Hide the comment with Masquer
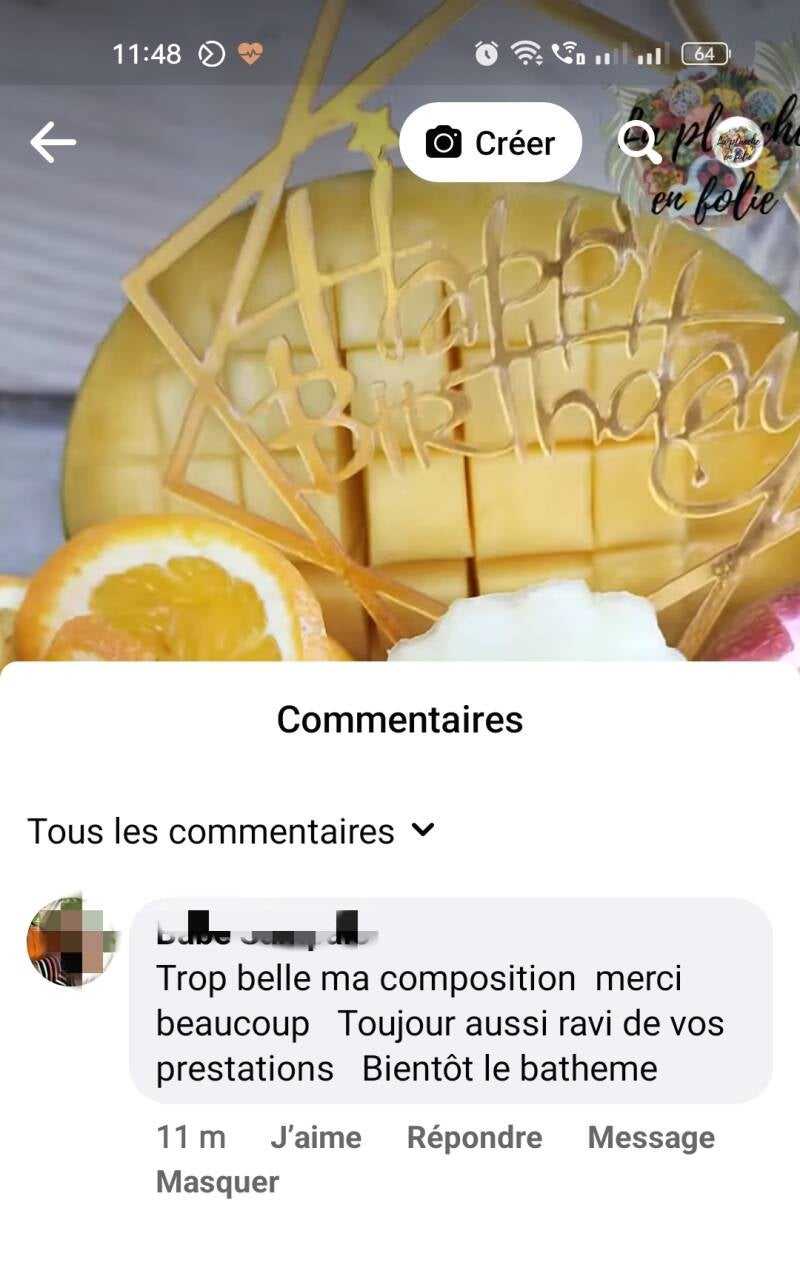 point(217,1182)
